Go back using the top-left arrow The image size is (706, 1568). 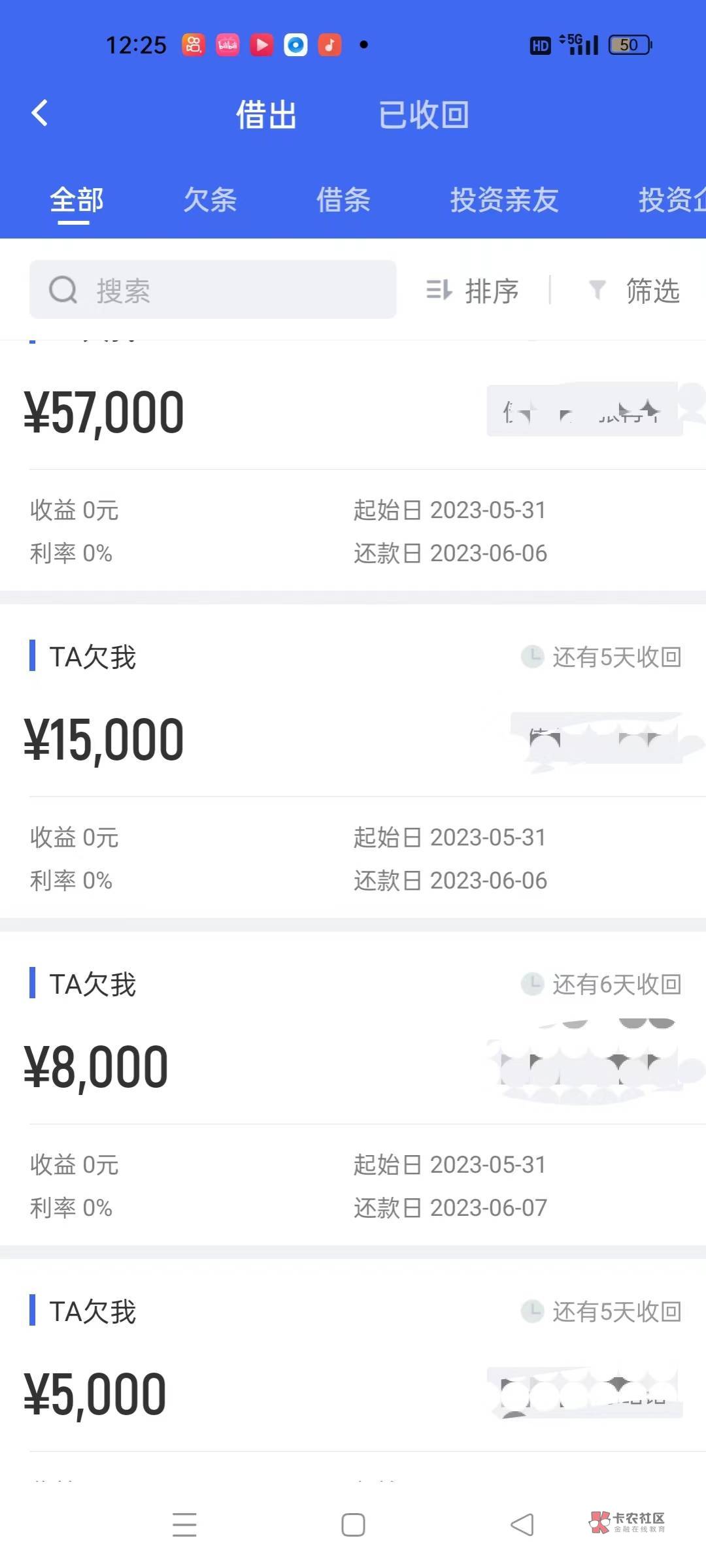coord(41,113)
